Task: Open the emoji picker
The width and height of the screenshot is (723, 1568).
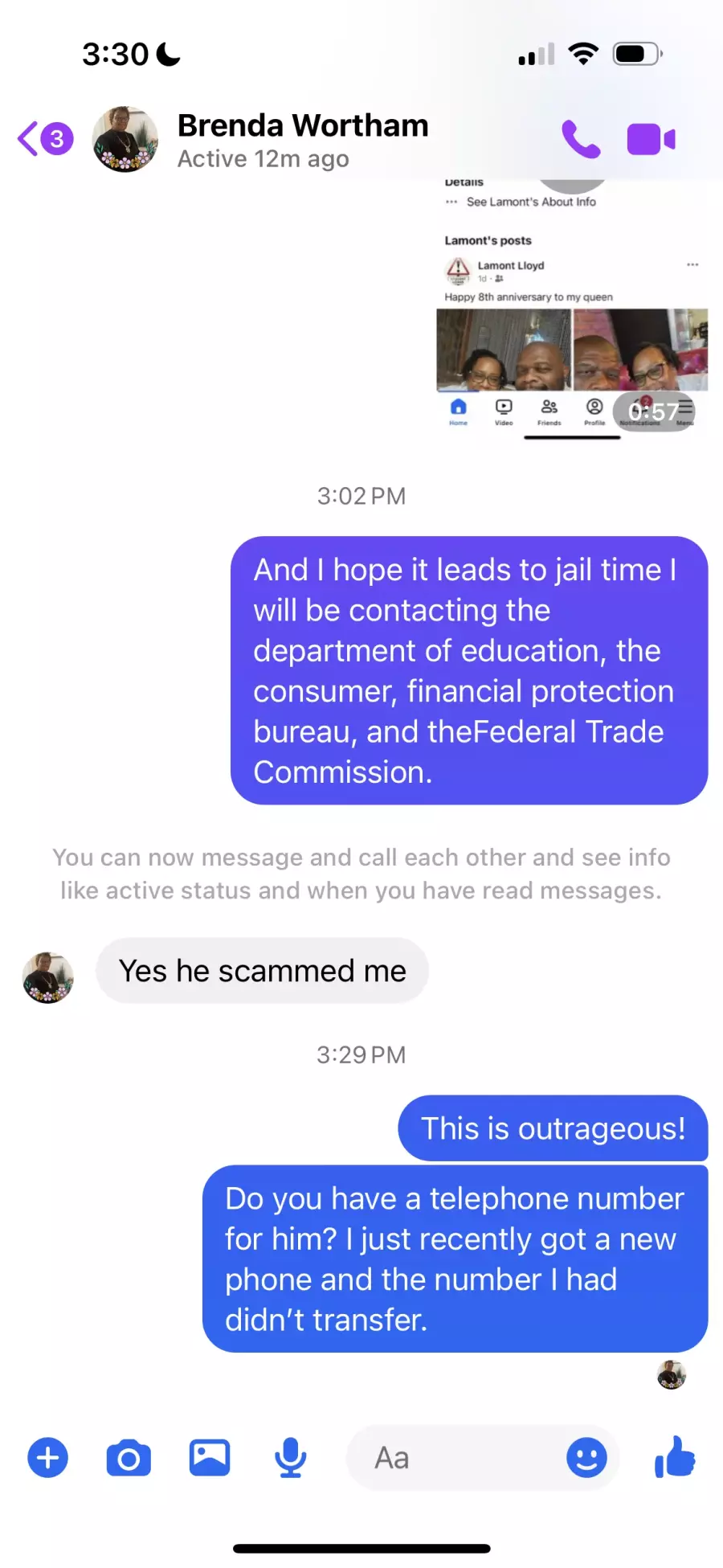Action: point(586,1457)
